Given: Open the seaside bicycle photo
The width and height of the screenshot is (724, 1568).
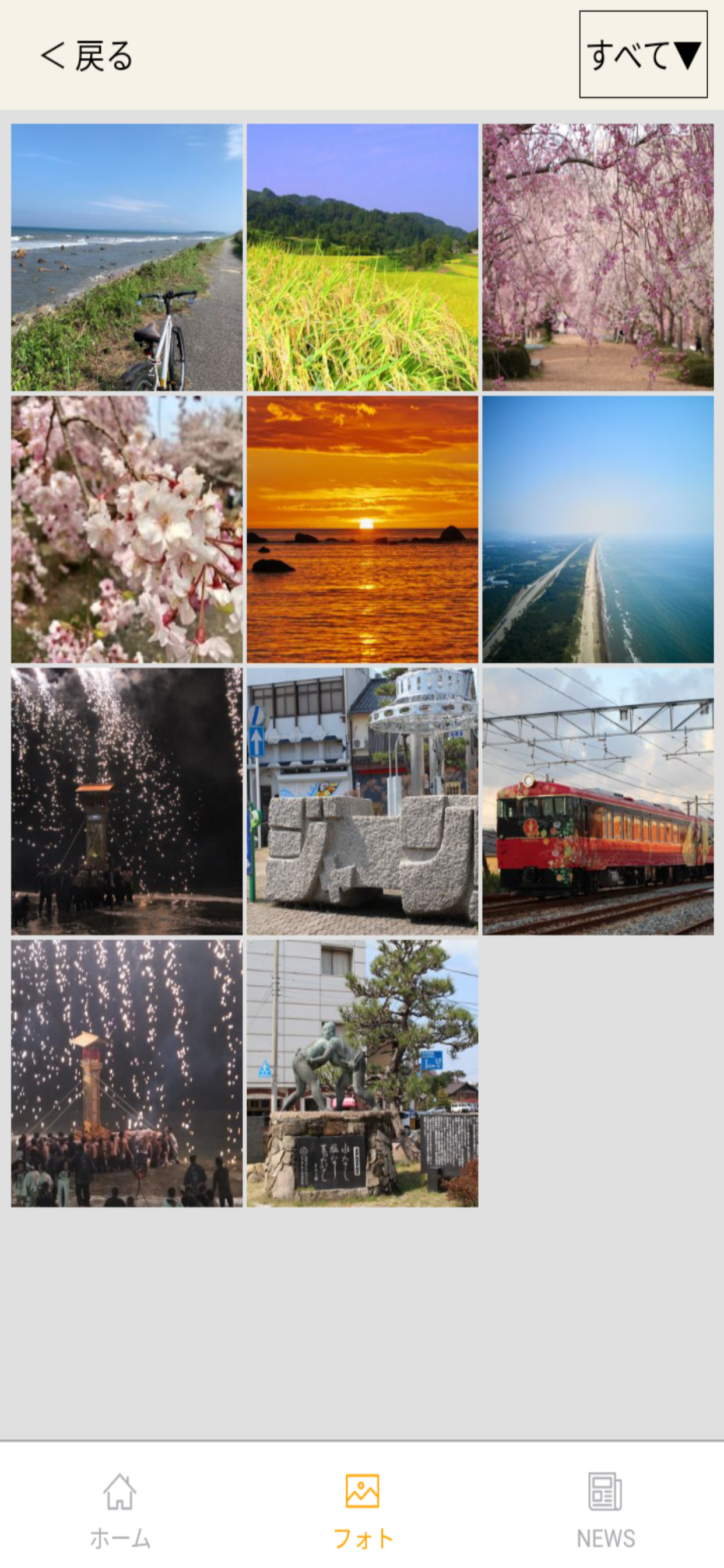Looking at the screenshot, I should tap(126, 257).
